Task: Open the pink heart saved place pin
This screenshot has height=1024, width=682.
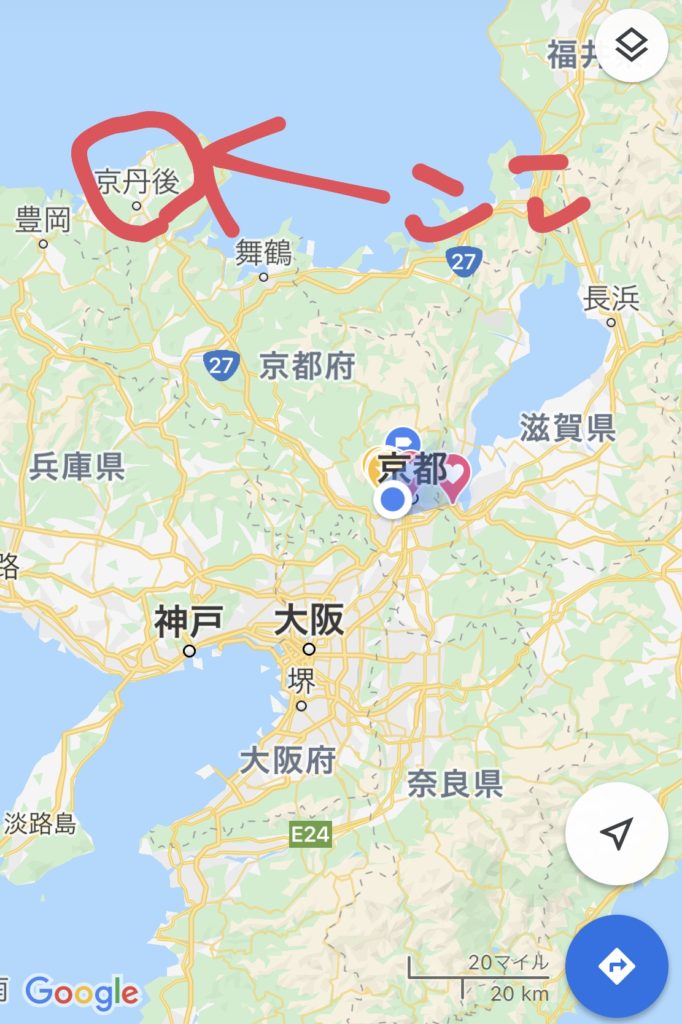Action: [453, 474]
